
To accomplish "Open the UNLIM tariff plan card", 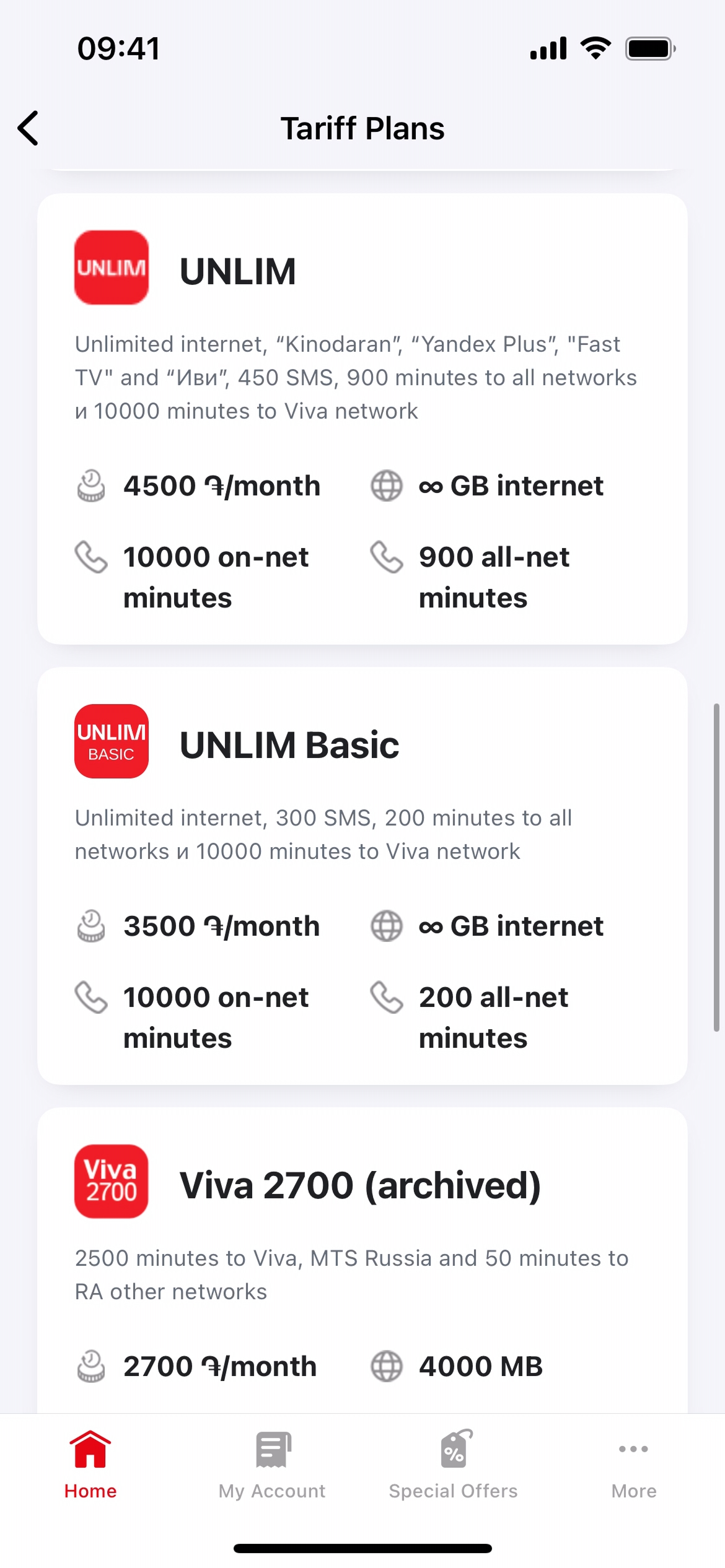I will click(x=362, y=419).
